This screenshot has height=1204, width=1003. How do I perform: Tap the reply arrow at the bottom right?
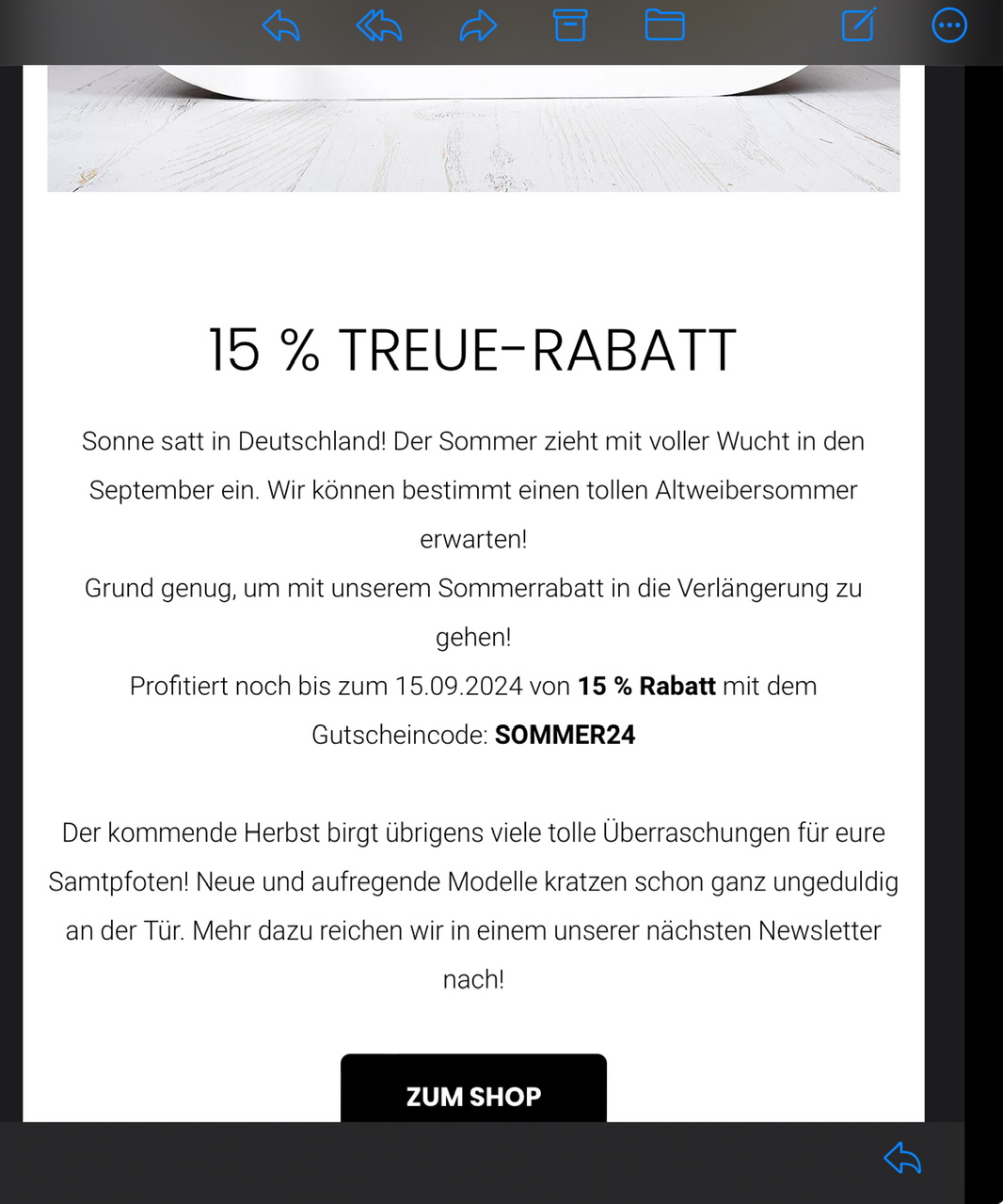[901, 1158]
